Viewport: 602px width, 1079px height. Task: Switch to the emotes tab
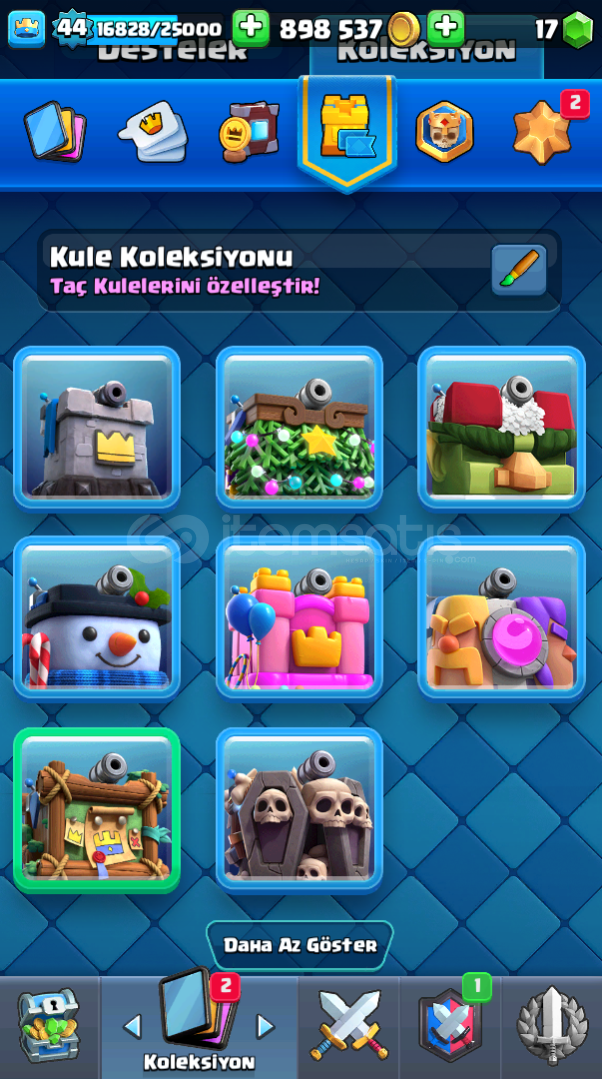click(x=153, y=131)
